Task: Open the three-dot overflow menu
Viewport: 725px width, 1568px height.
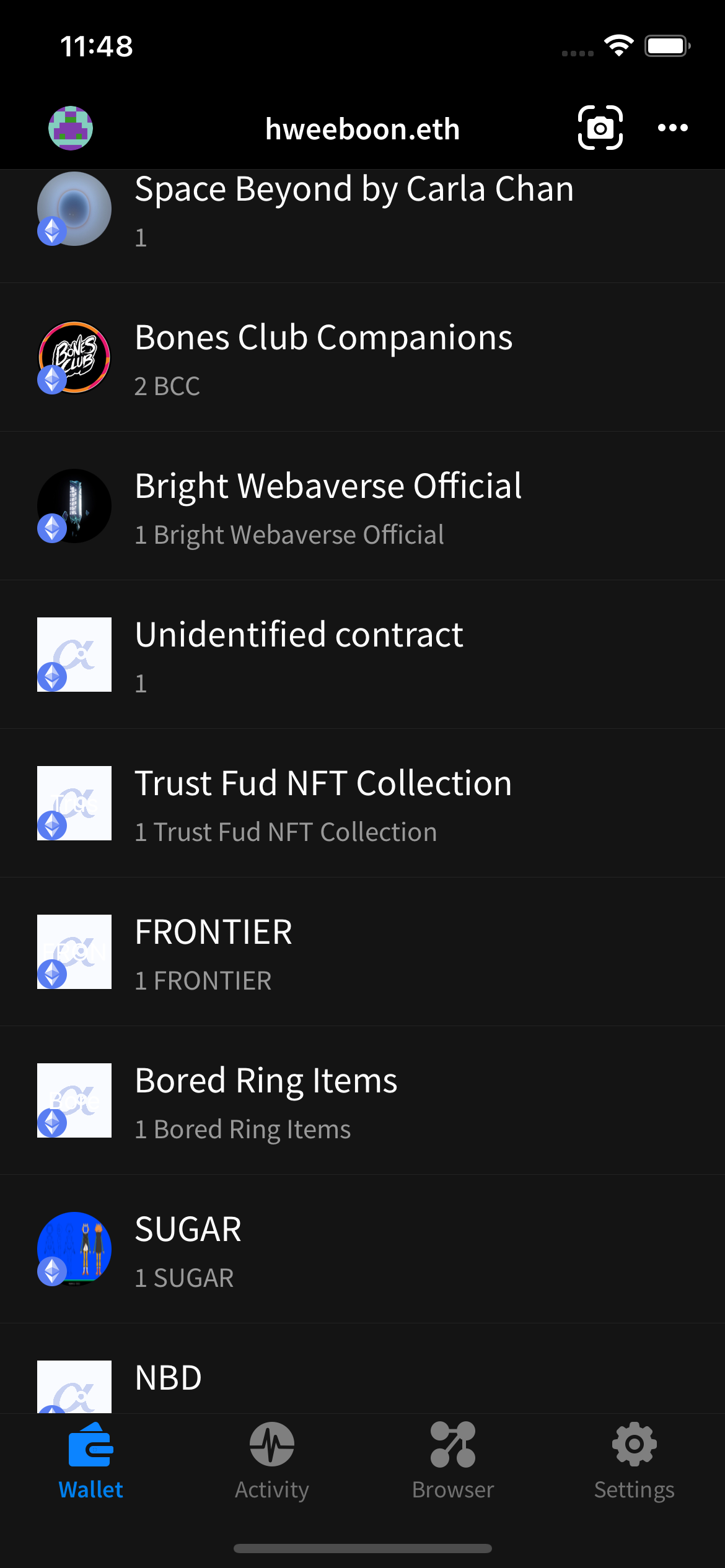Action: 672,128
